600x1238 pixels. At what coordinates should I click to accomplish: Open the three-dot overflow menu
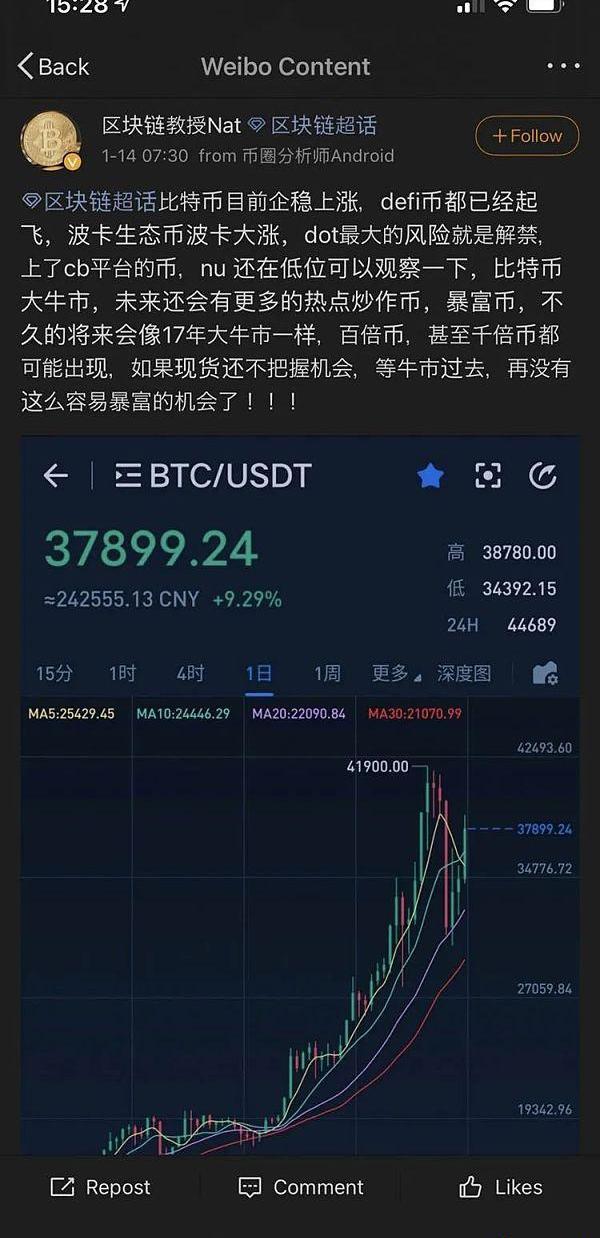click(563, 67)
